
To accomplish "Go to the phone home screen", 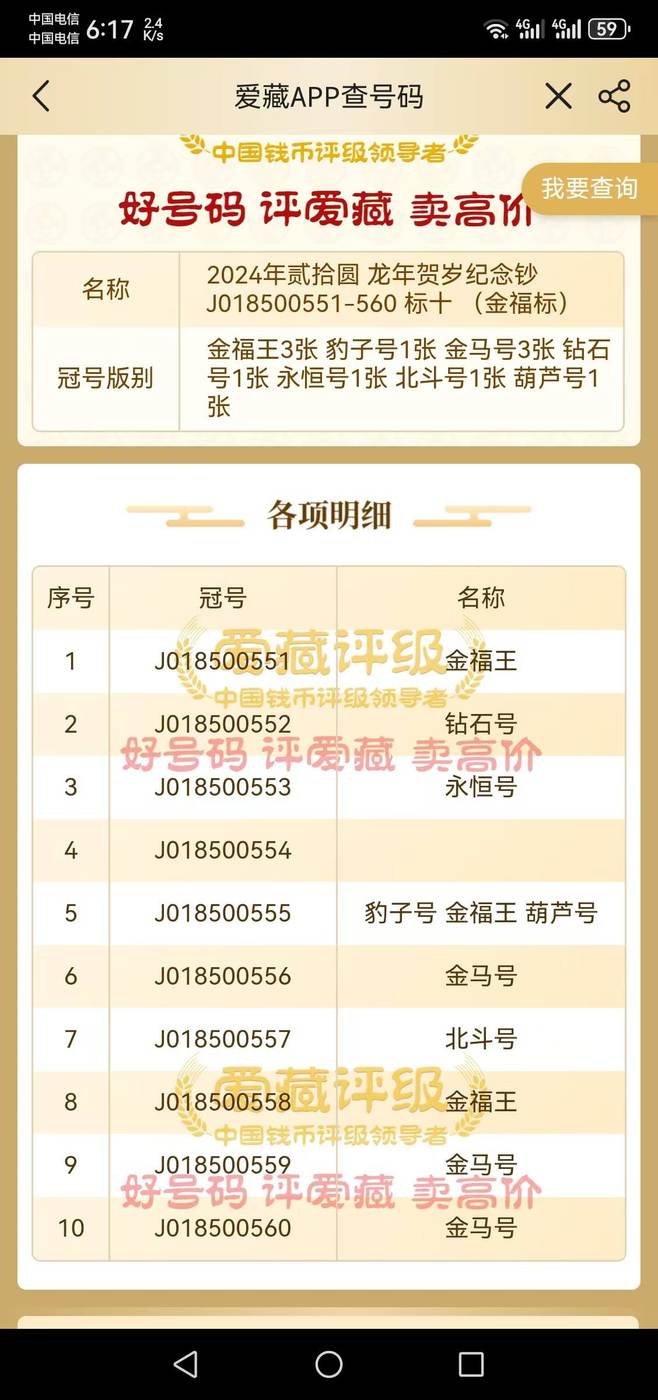I will [329, 1364].
